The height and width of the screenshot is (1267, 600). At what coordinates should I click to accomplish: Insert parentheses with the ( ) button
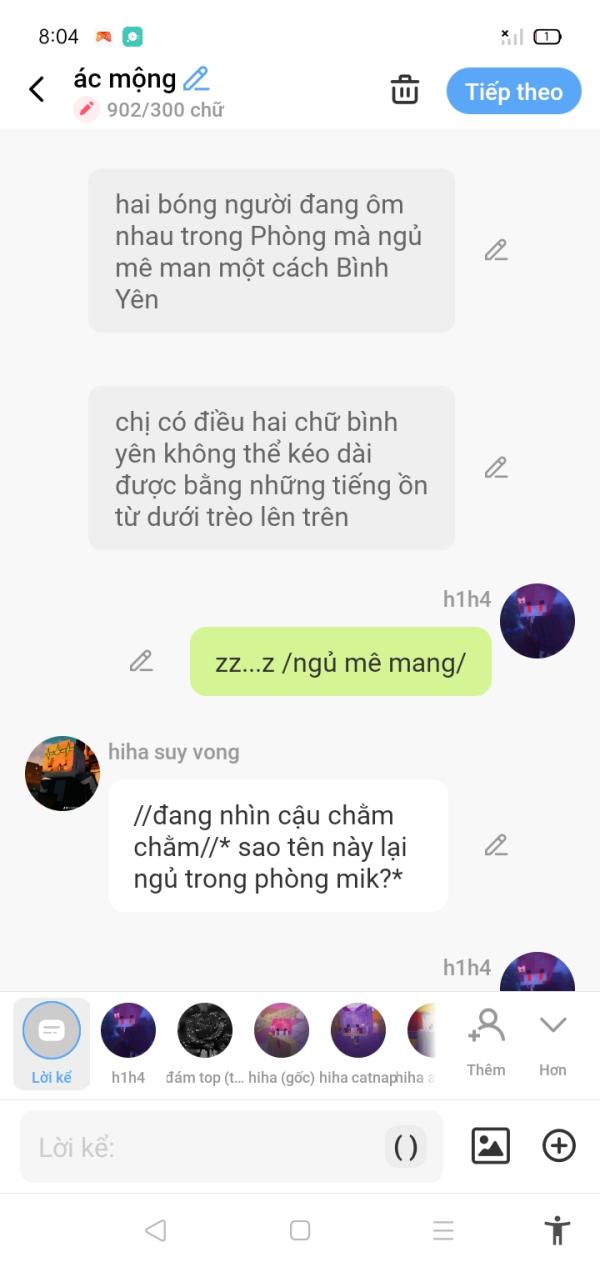(406, 1147)
